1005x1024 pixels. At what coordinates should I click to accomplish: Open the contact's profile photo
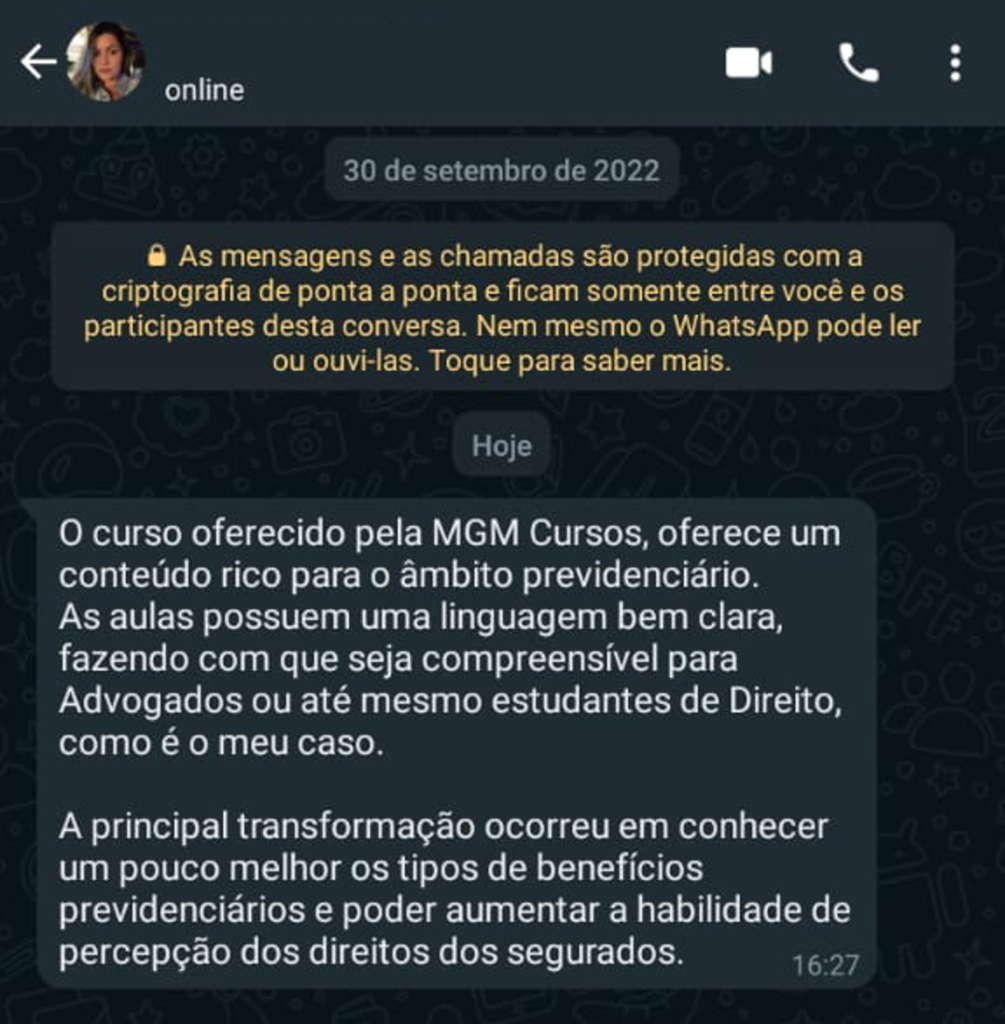click(105, 61)
